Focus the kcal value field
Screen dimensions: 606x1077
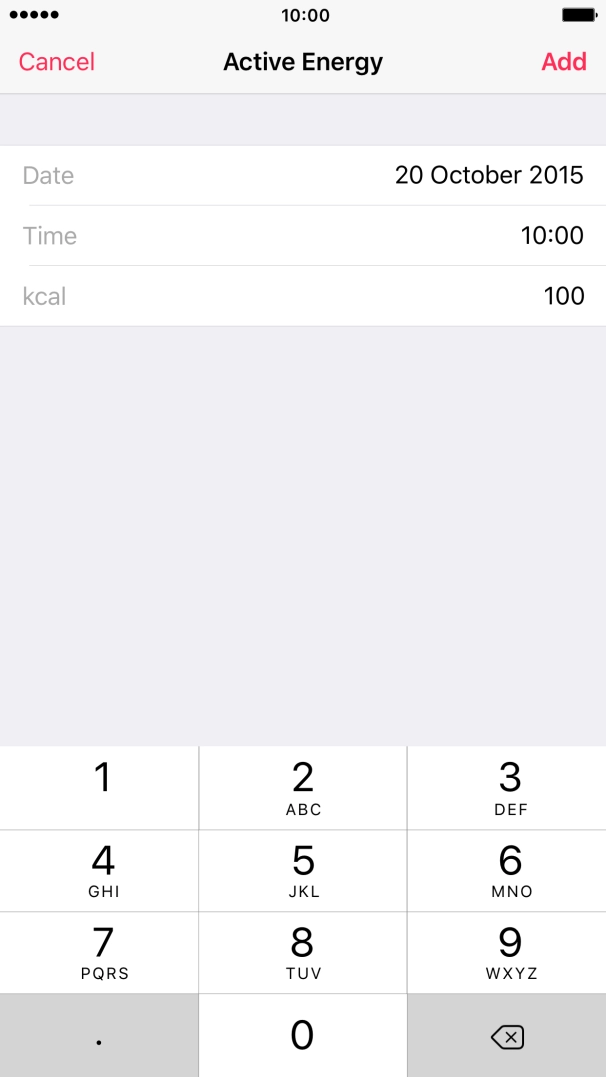coord(302,296)
